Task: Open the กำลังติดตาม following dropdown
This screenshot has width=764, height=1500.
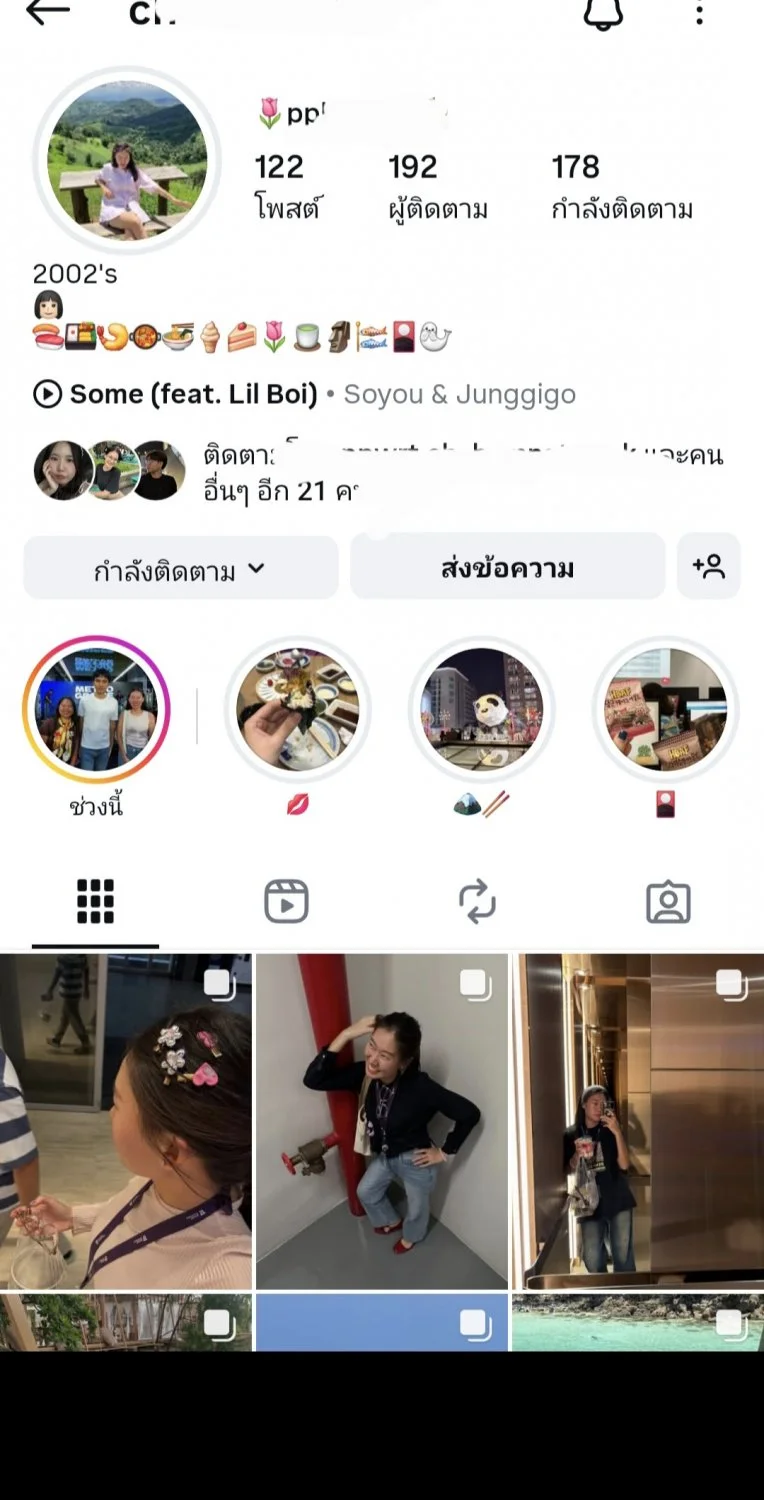Action: pos(181,570)
